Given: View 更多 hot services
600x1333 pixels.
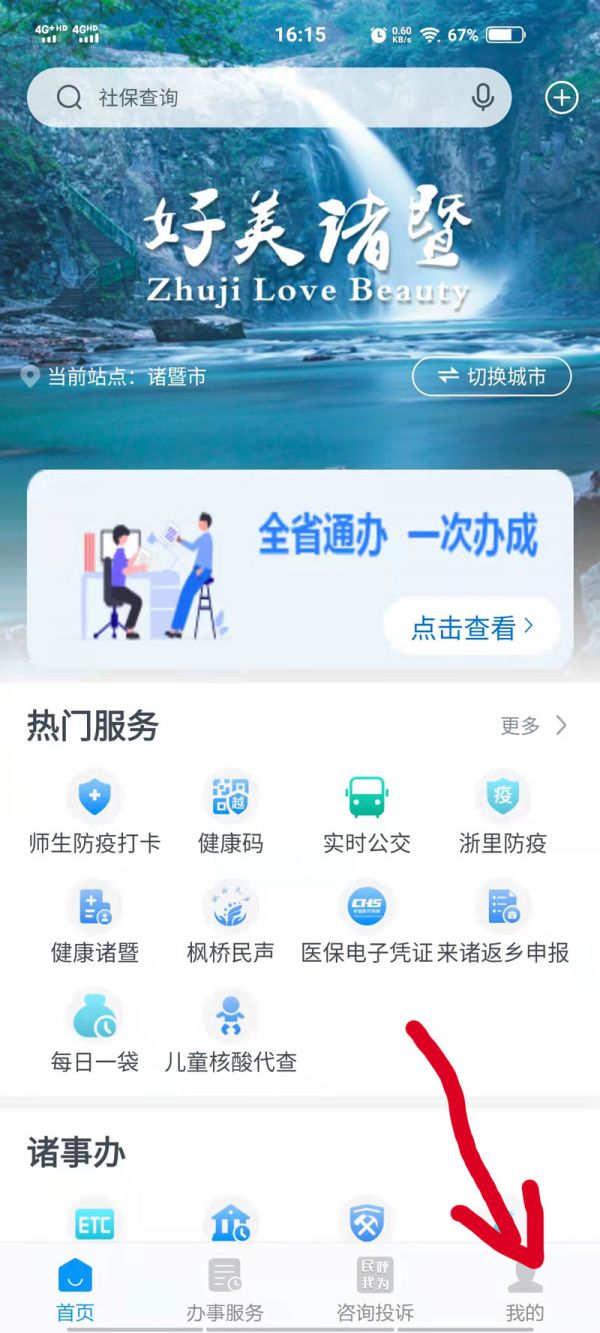Looking at the screenshot, I should point(534,726).
